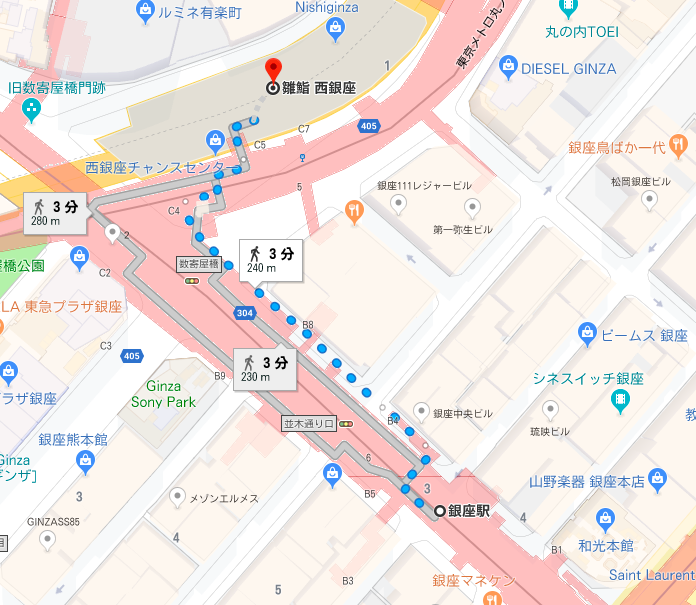
Task: Open 和光本館 shop marker
Action: coord(605,520)
